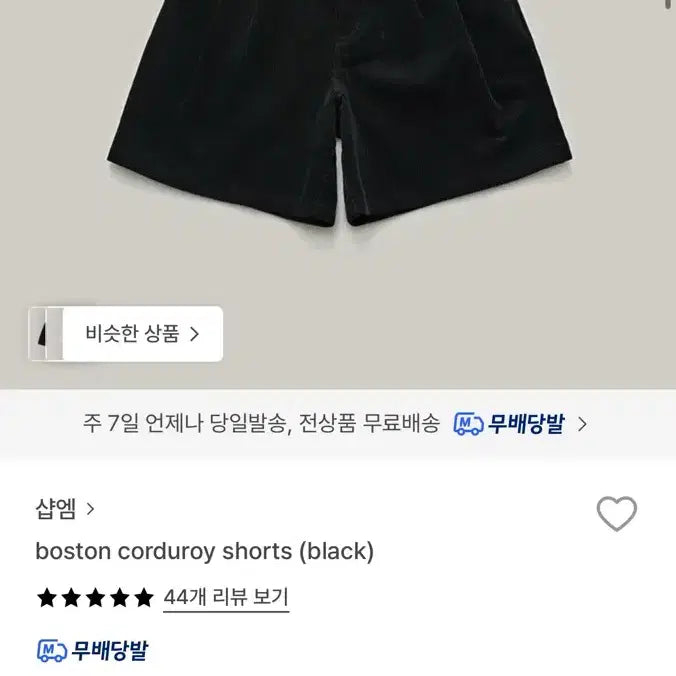Viewport: 676px width, 676px height.
Task: Visit the 샵엠 brand store
Action: [65, 509]
